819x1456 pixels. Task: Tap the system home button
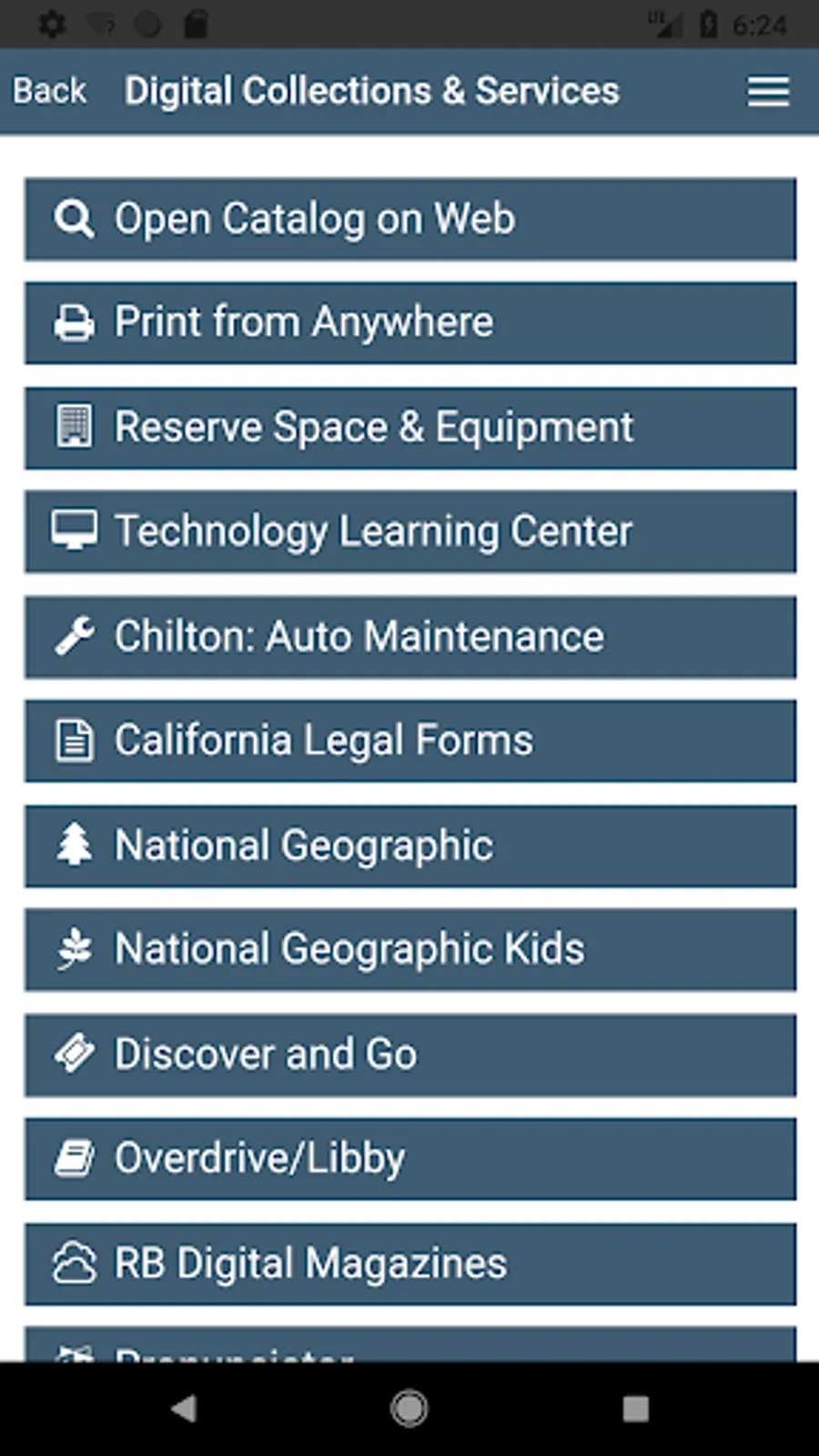point(409,1409)
